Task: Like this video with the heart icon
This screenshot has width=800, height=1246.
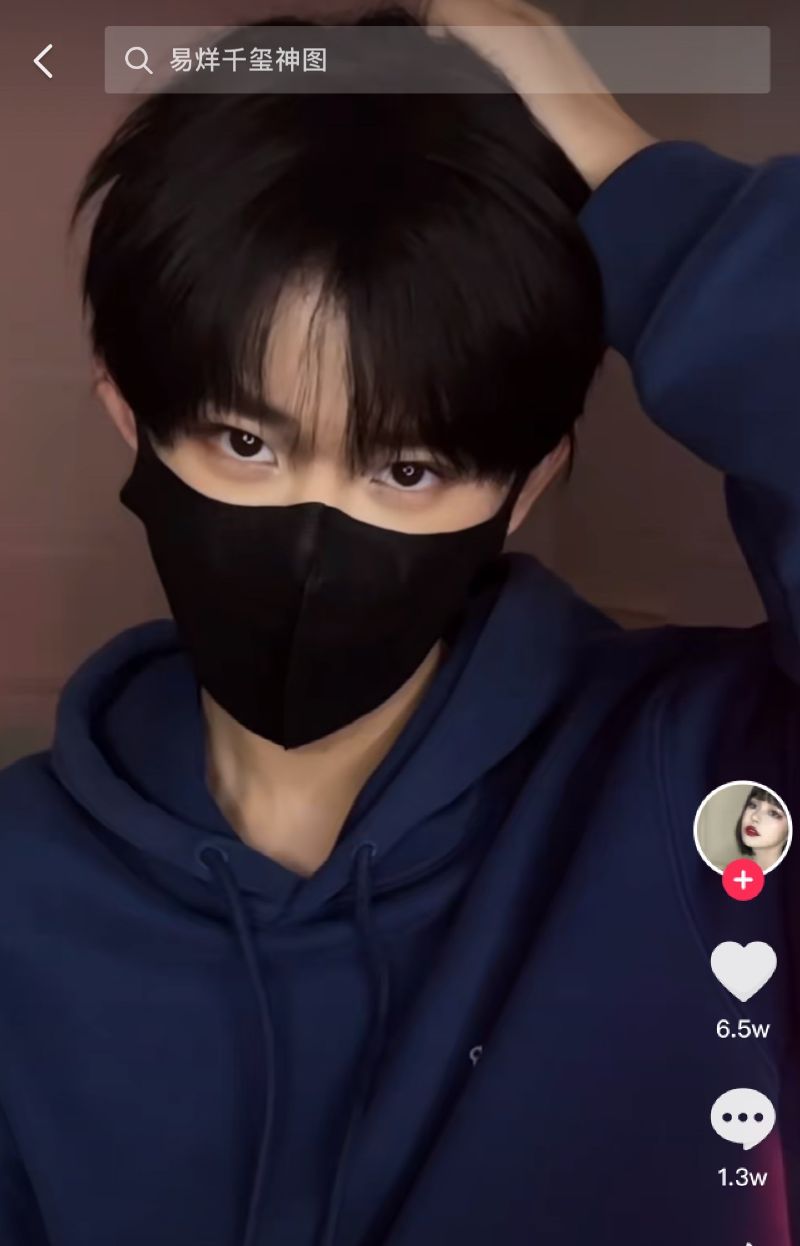Action: [743, 970]
